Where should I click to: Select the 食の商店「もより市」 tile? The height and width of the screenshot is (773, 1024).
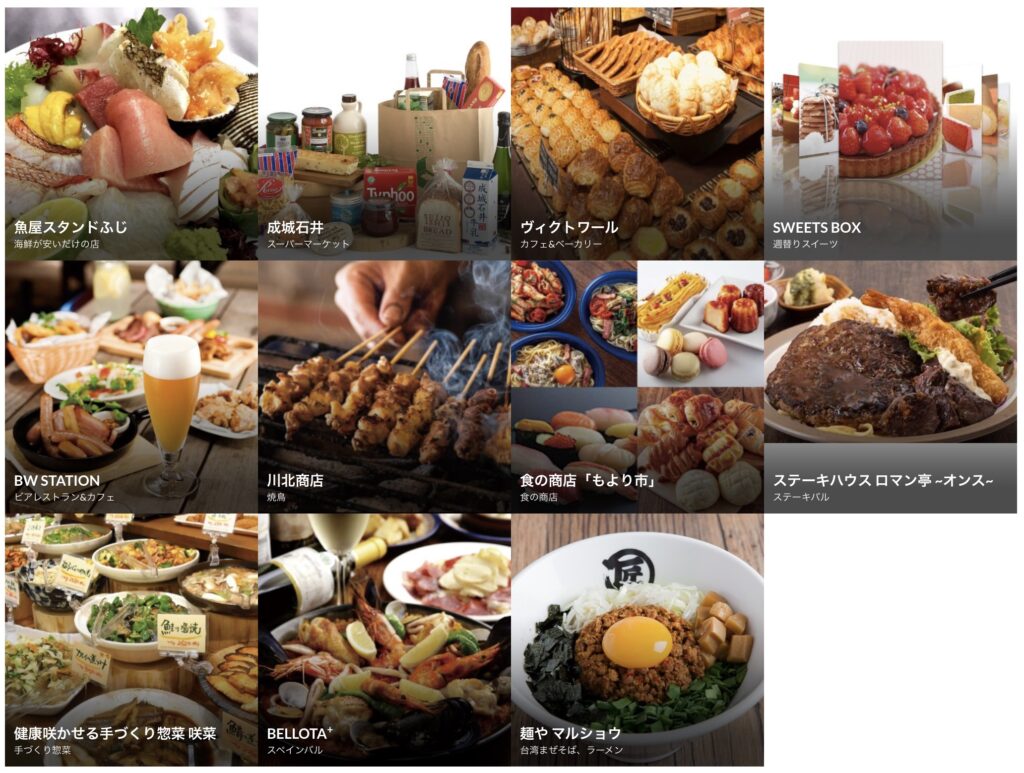click(x=637, y=387)
